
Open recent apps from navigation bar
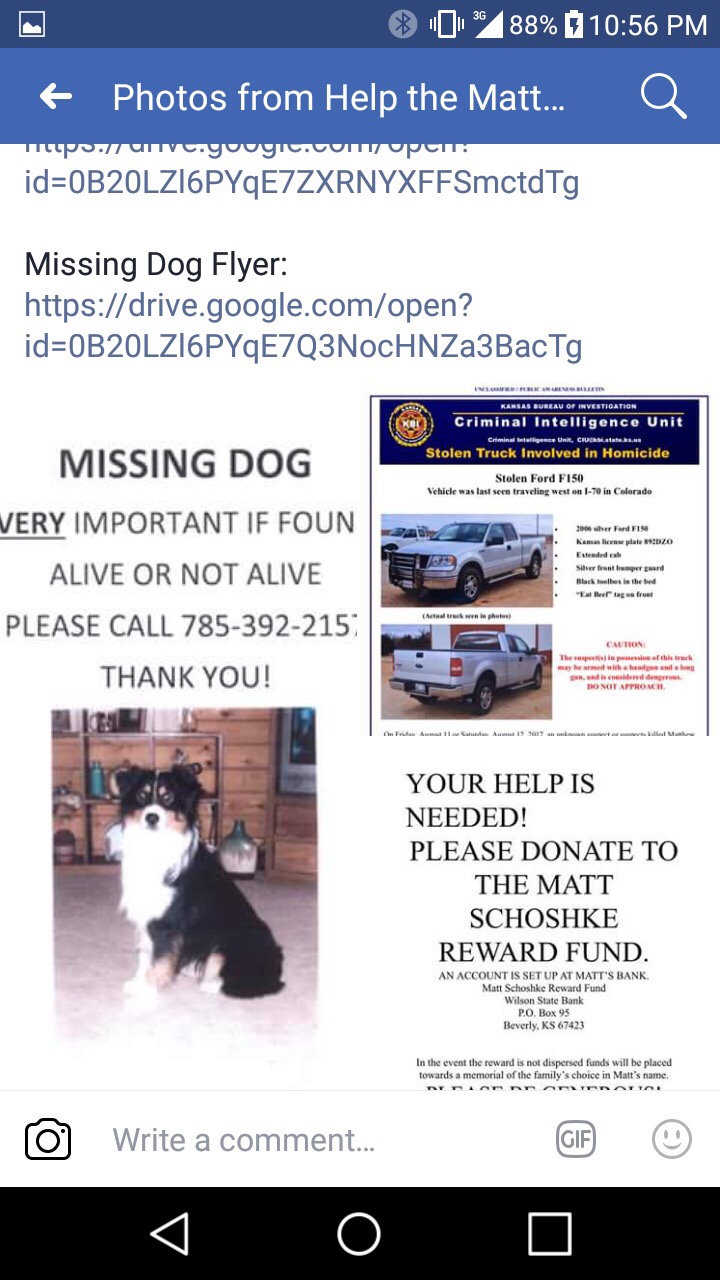click(x=549, y=1234)
